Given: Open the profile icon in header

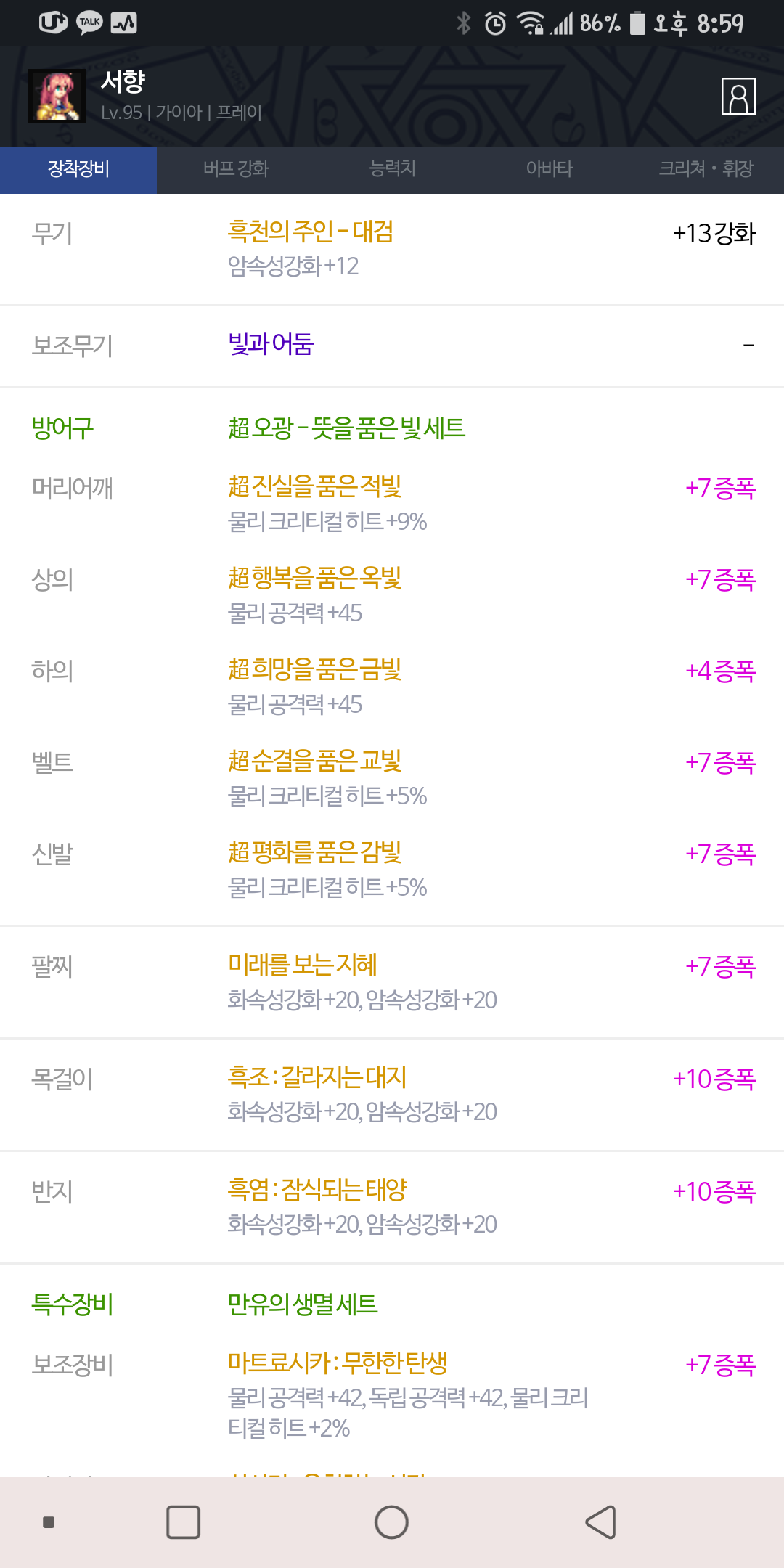Looking at the screenshot, I should point(738,96).
